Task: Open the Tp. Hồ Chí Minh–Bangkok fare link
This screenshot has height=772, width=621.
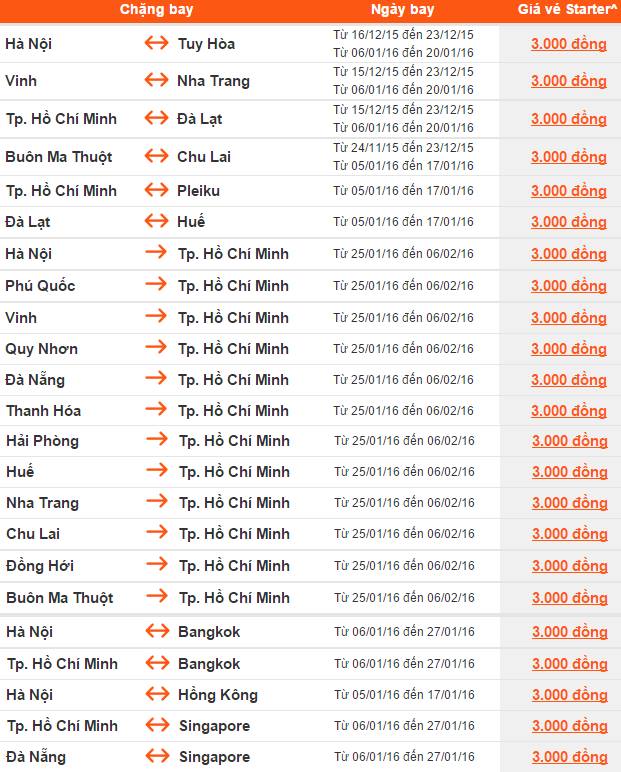Action: 568,664
